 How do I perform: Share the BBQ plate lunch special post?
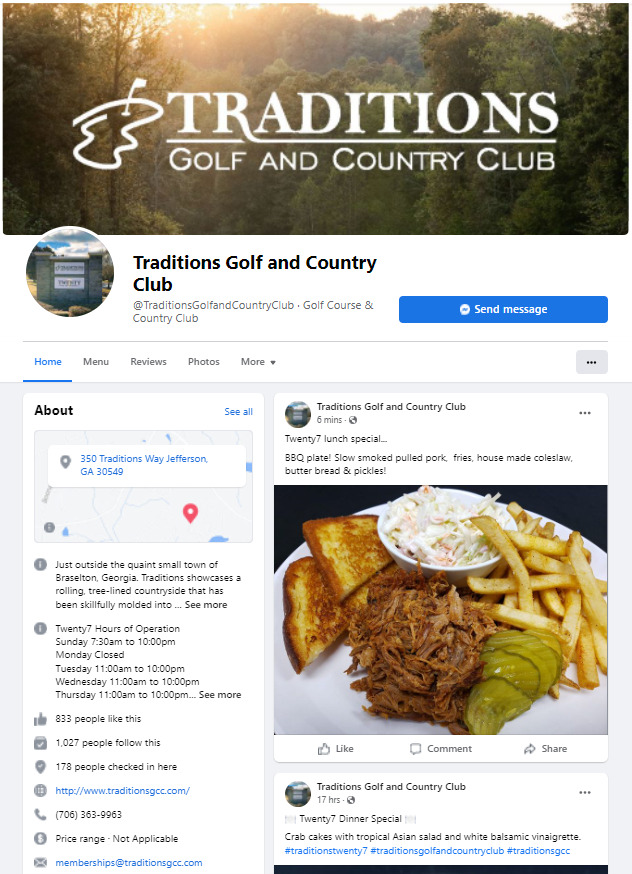[545, 748]
